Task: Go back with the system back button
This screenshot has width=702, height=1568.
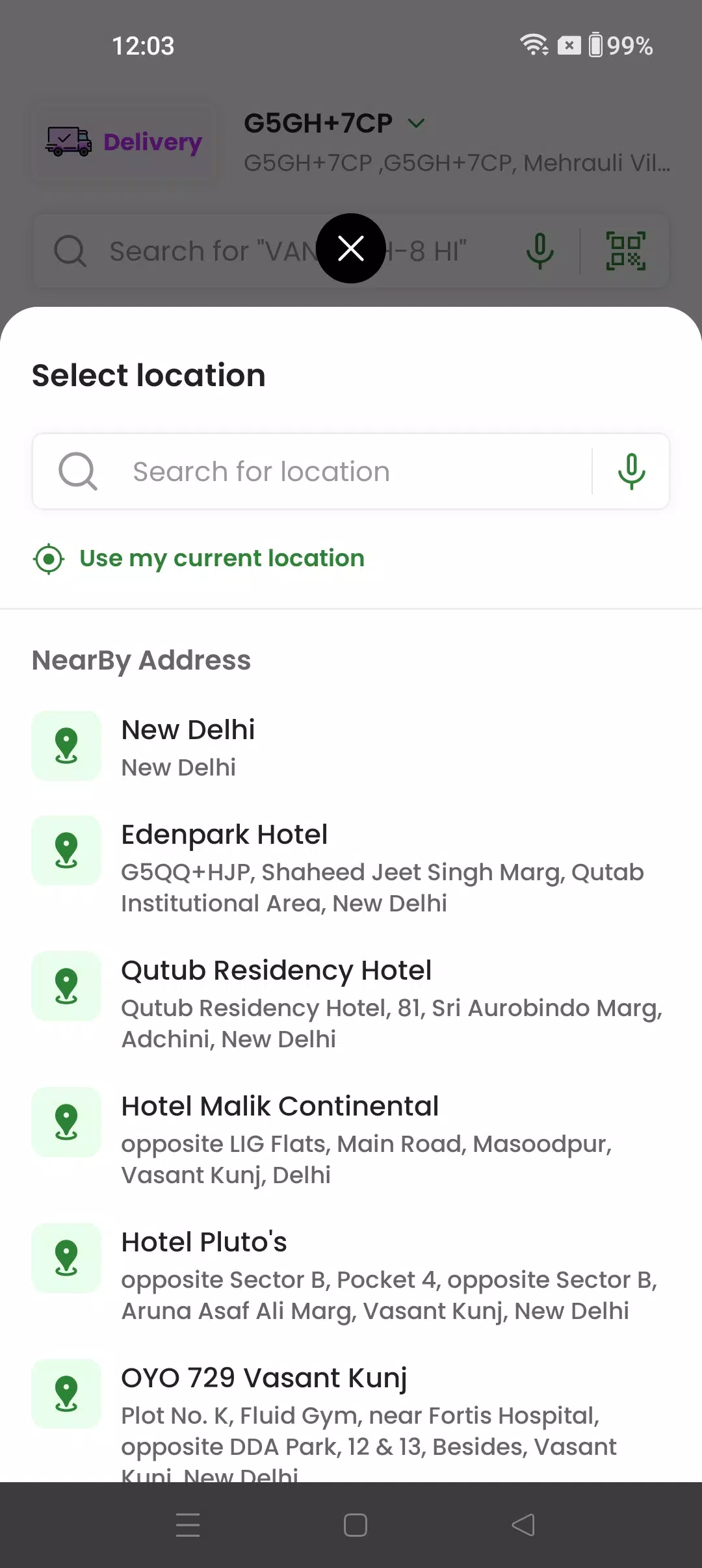Action: [x=523, y=1524]
